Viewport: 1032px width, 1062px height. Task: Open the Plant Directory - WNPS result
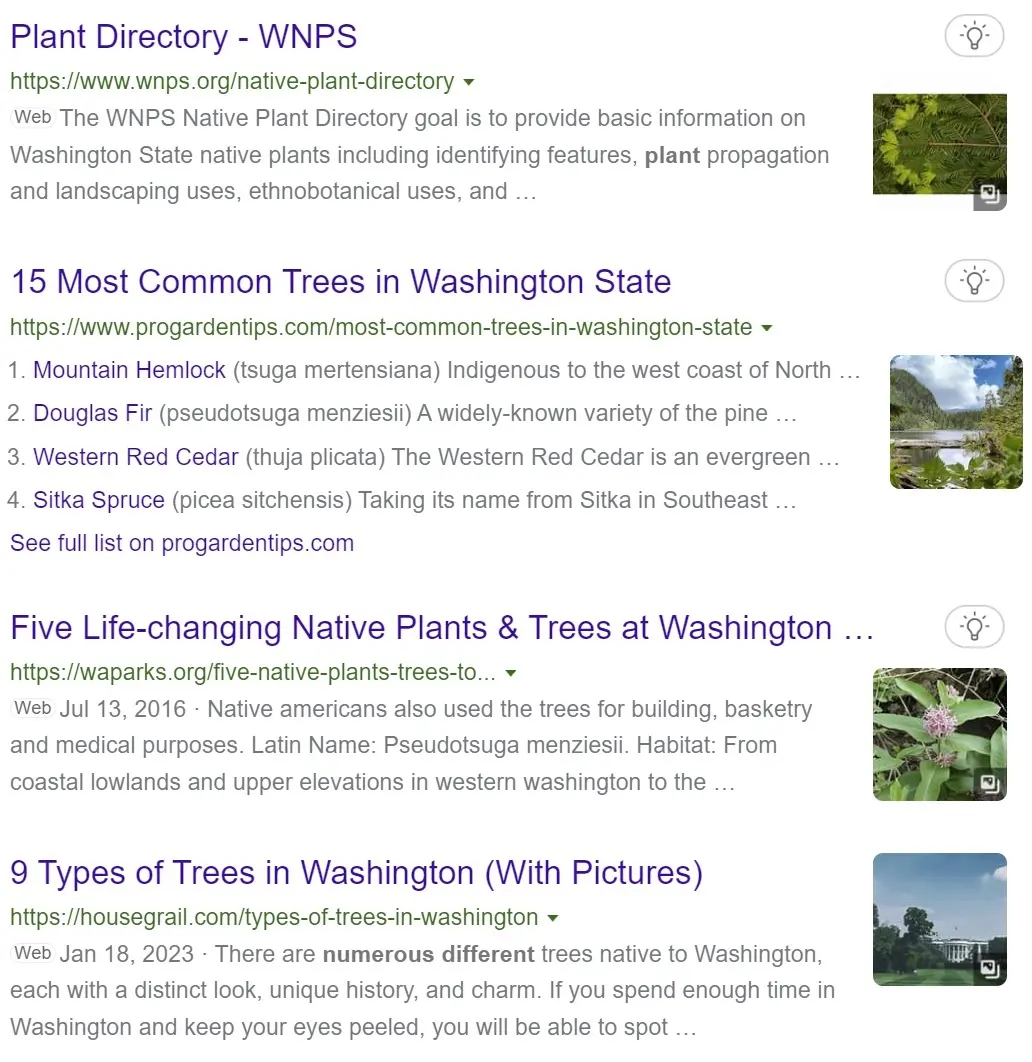(183, 37)
